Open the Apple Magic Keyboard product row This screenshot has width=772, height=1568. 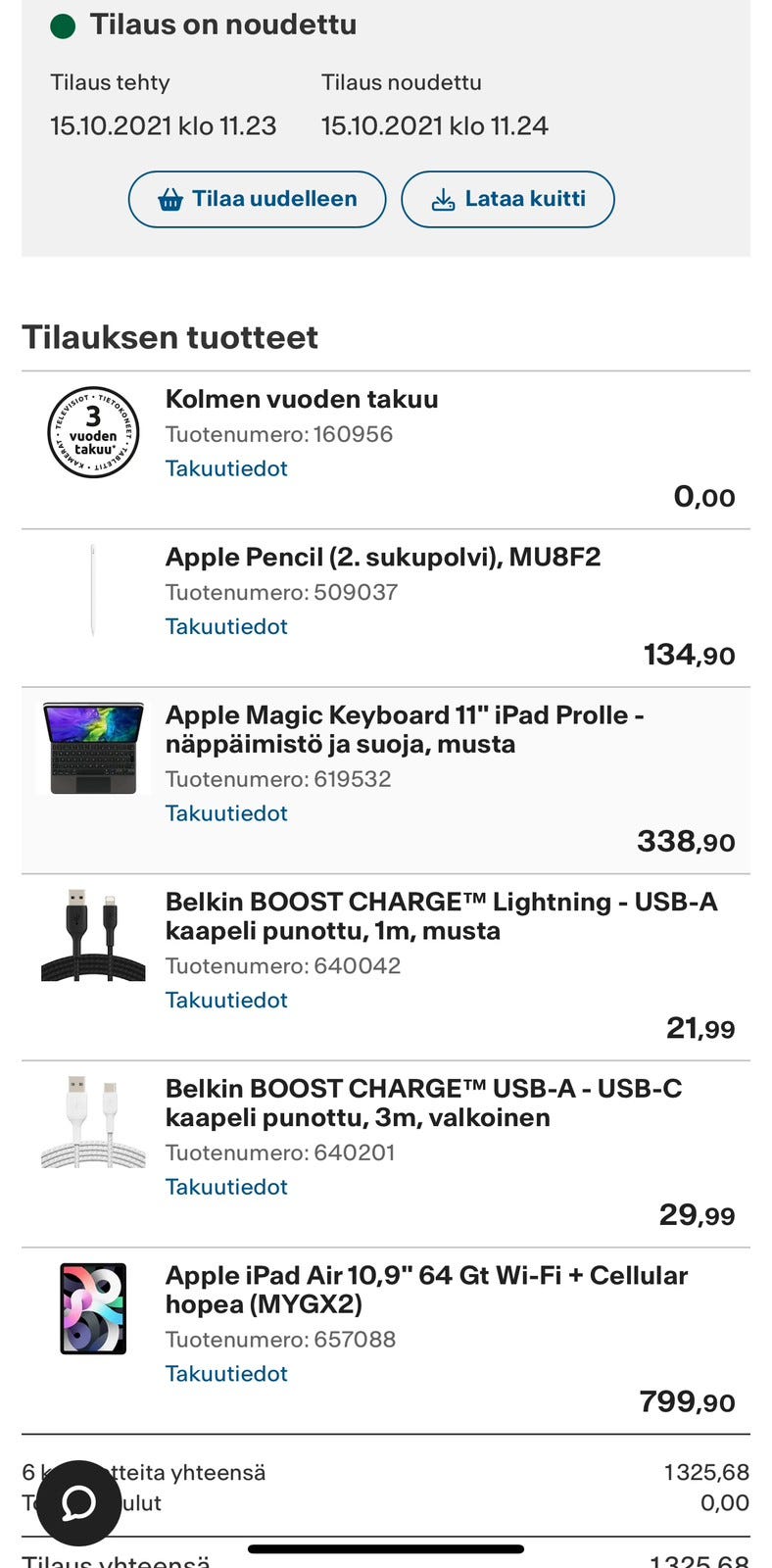pos(404,729)
